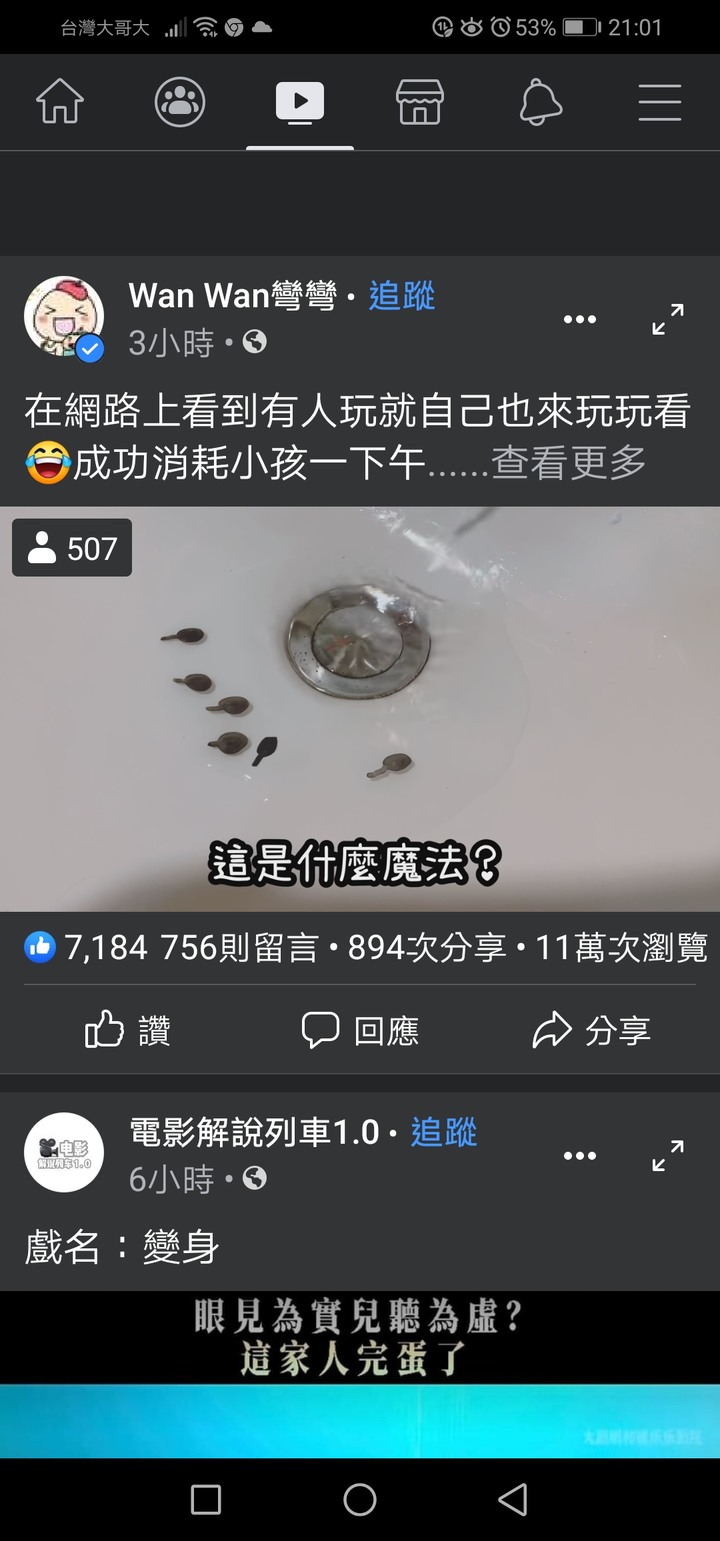Open recent apps from the navigation bar
This screenshot has height=1541, width=720.
point(206,1499)
